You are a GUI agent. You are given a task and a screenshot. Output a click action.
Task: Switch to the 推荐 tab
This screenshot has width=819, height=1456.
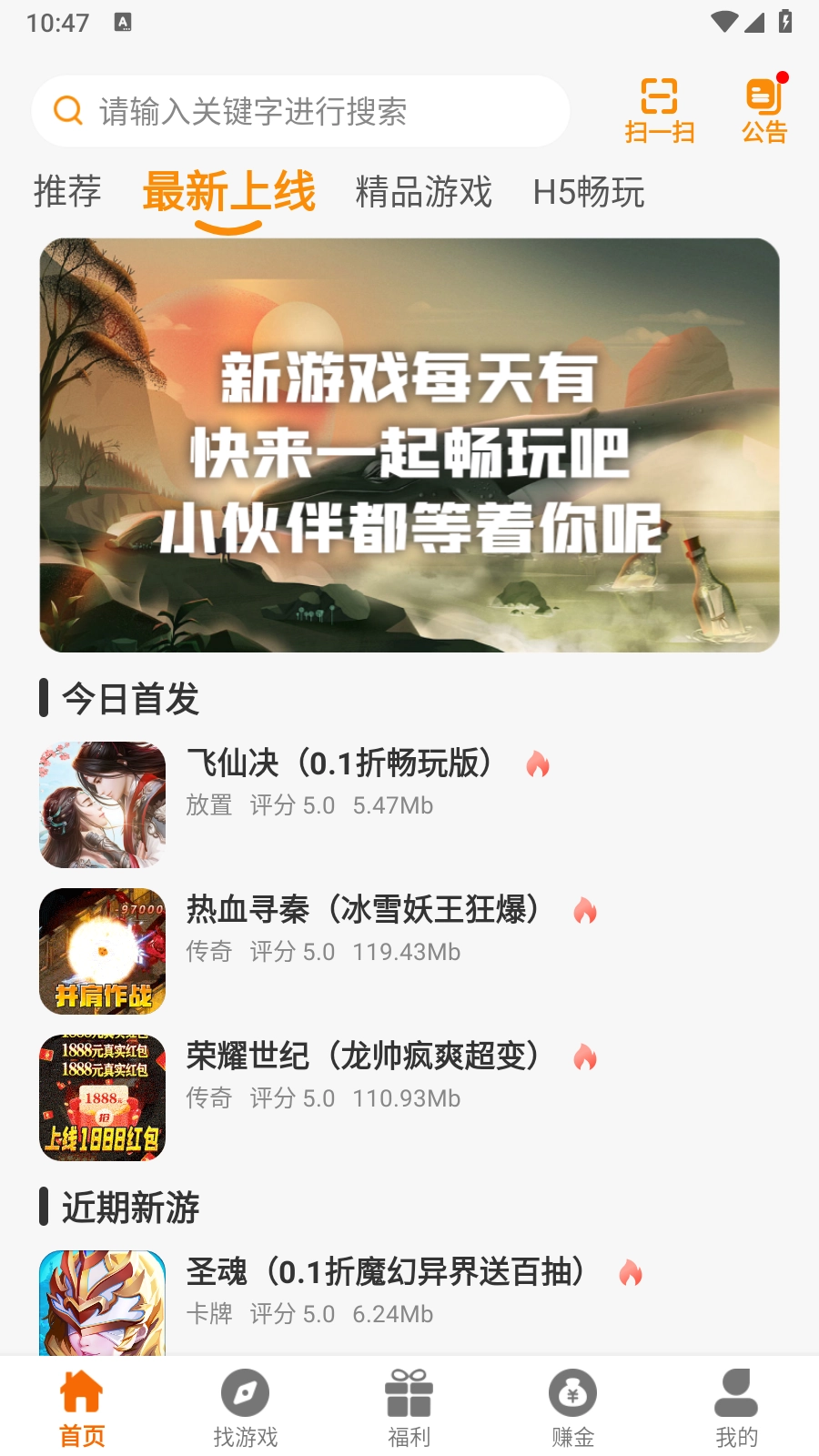[67, 192]
